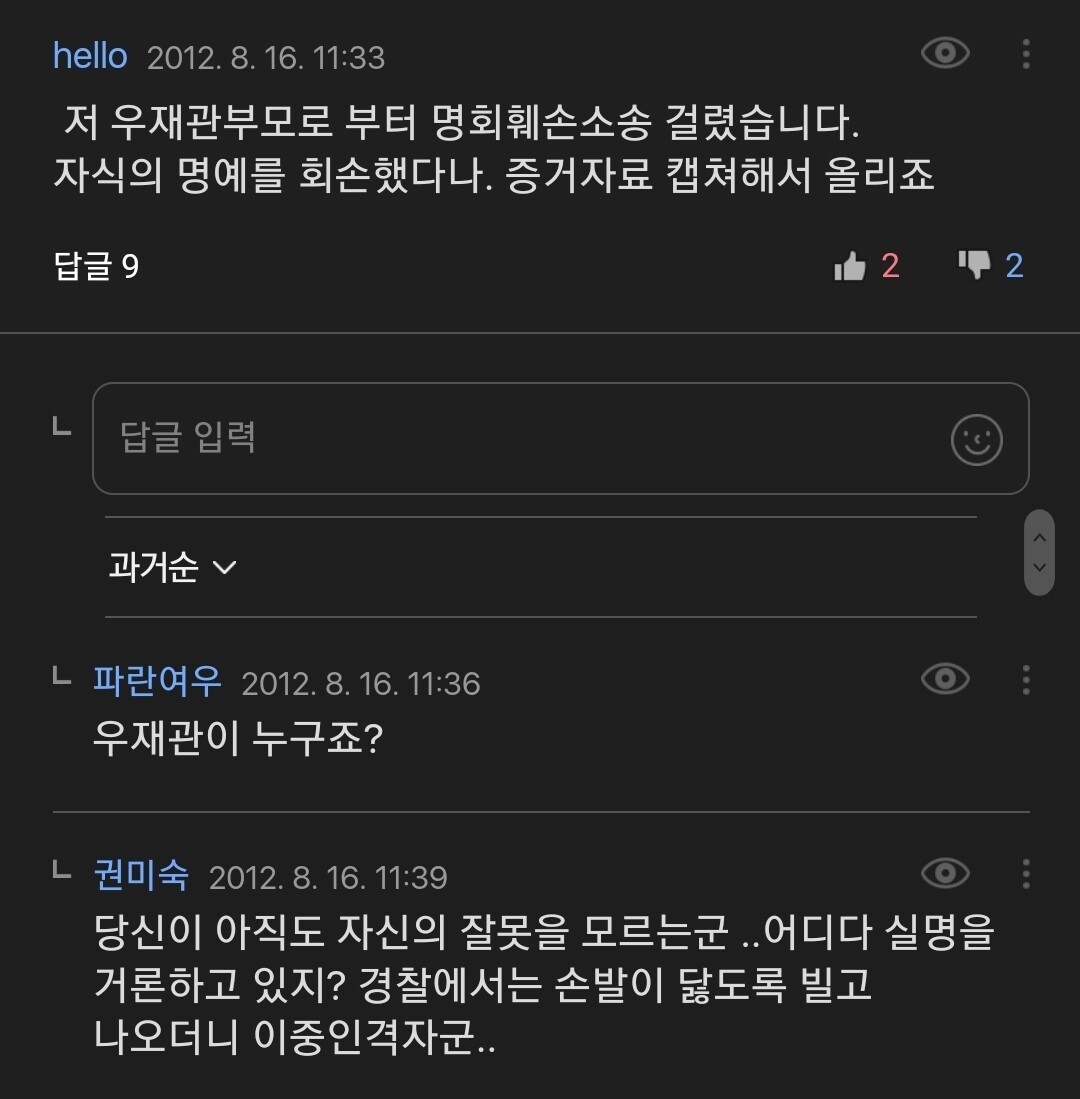Open the three-dot menu on 파란여우's reply
Image resolution: width=1080 pixels, height=1099 pixels.
[1026, 680]
